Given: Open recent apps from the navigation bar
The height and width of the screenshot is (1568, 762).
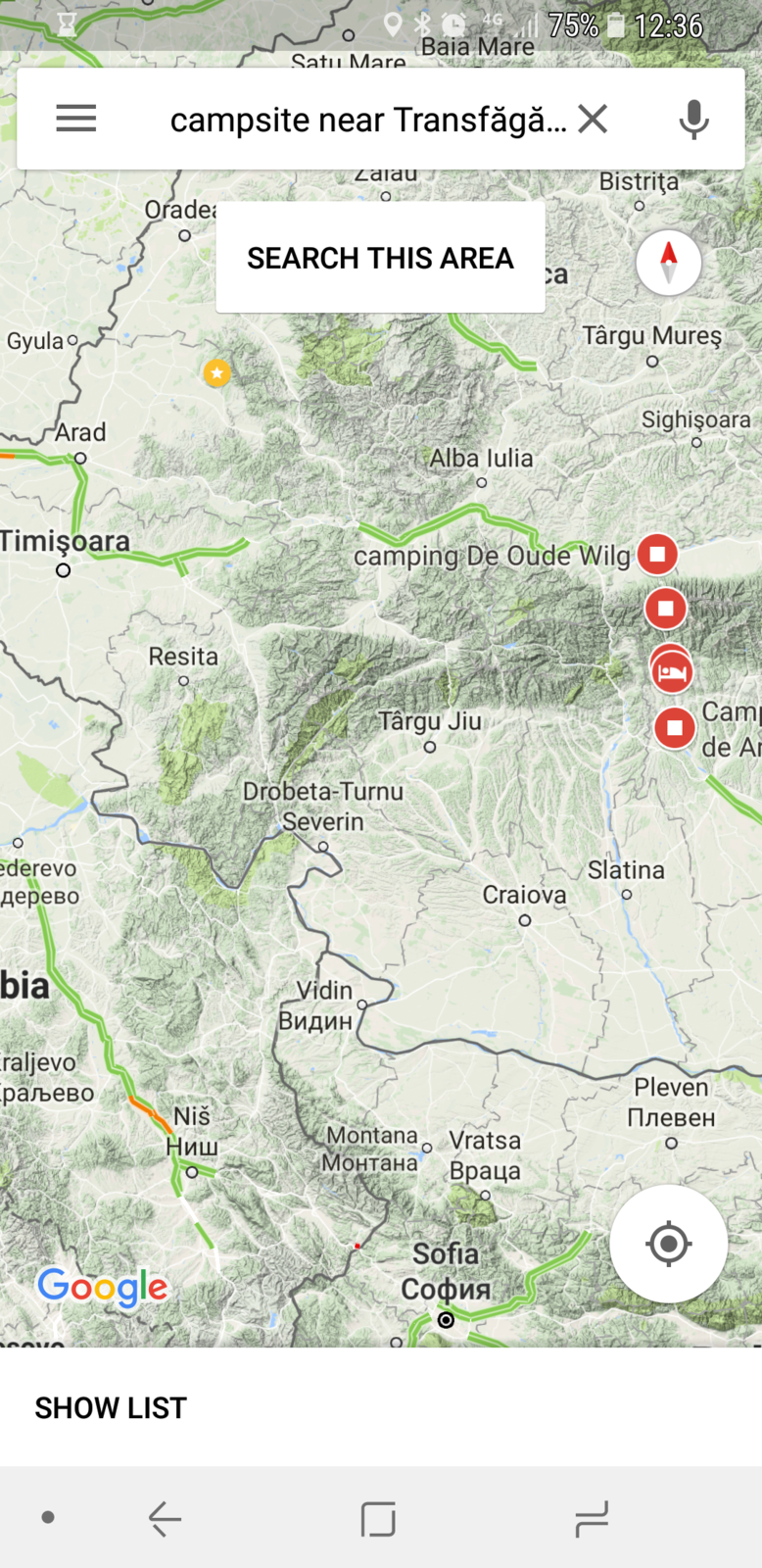Looking at the screenshot, I should point(592,1519).
